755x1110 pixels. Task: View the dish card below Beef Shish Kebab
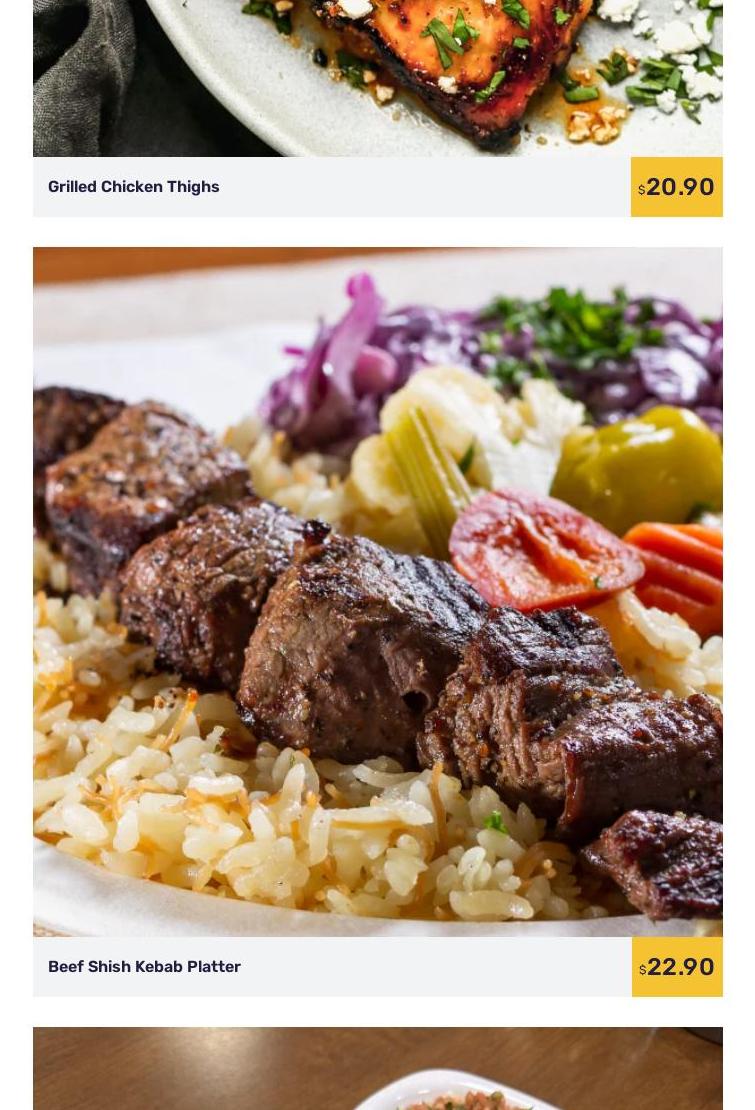coord(377,1070)
